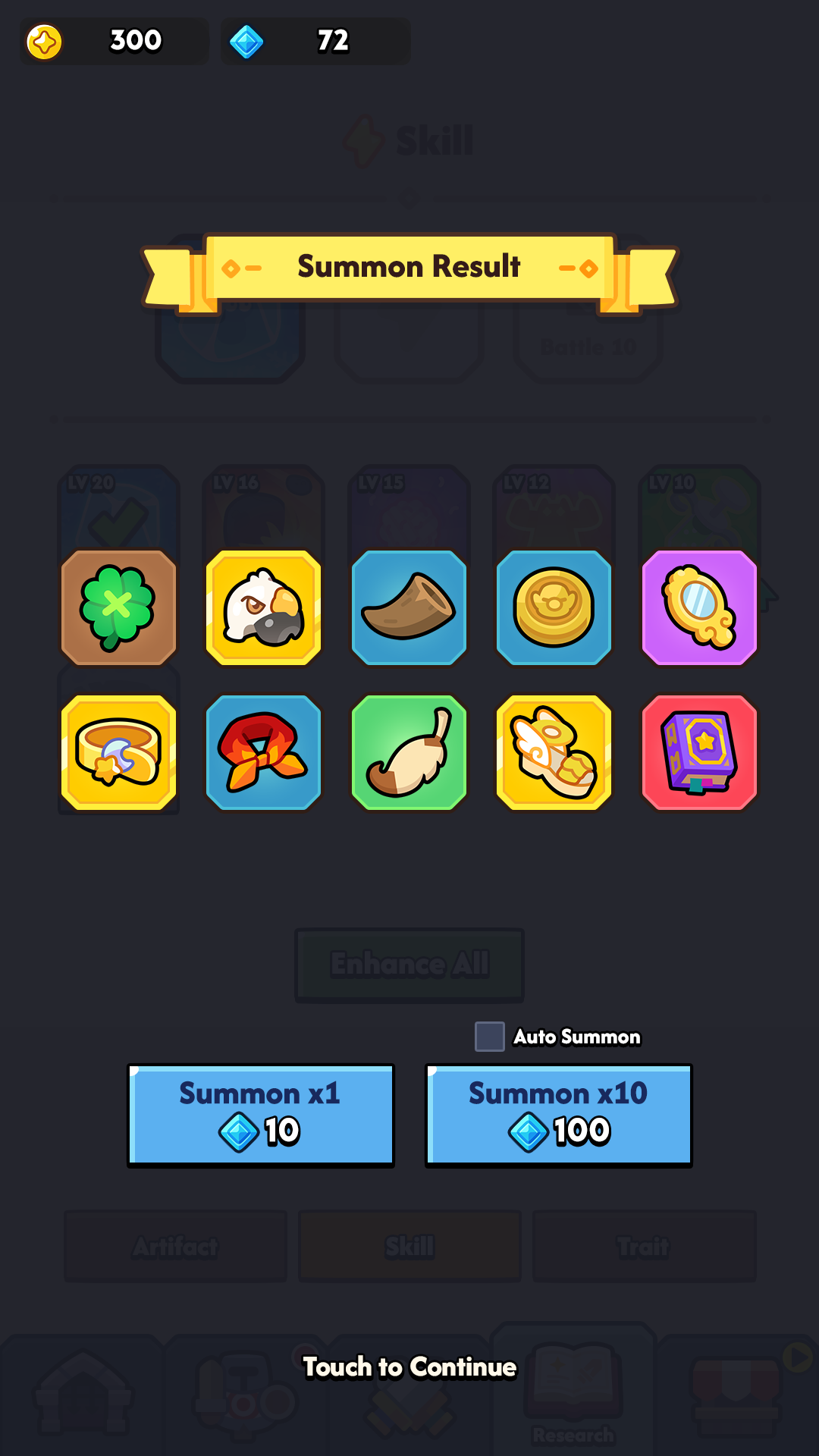The width and height of the screenshot is (819, 1456).
Task: View the brown horn item
Action: pyautogui.click(x=409, y=607)
